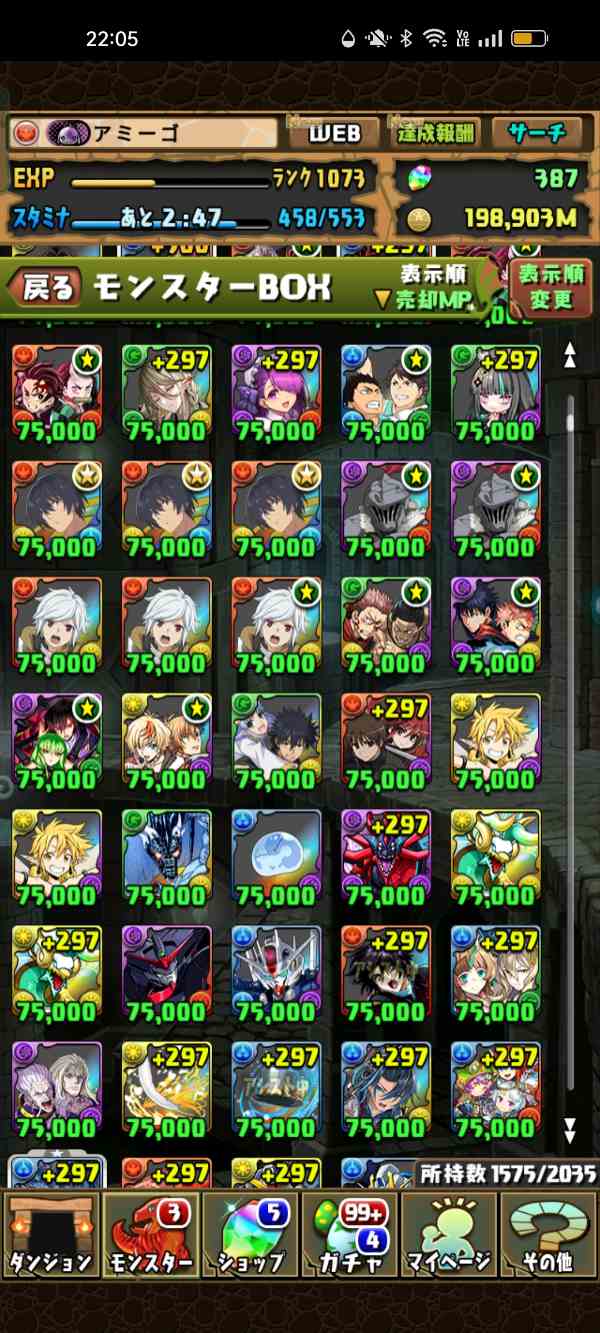Tap the 戻る back button
The width and height of the screenshot is (600, 1333).
[x=44, y=289]
